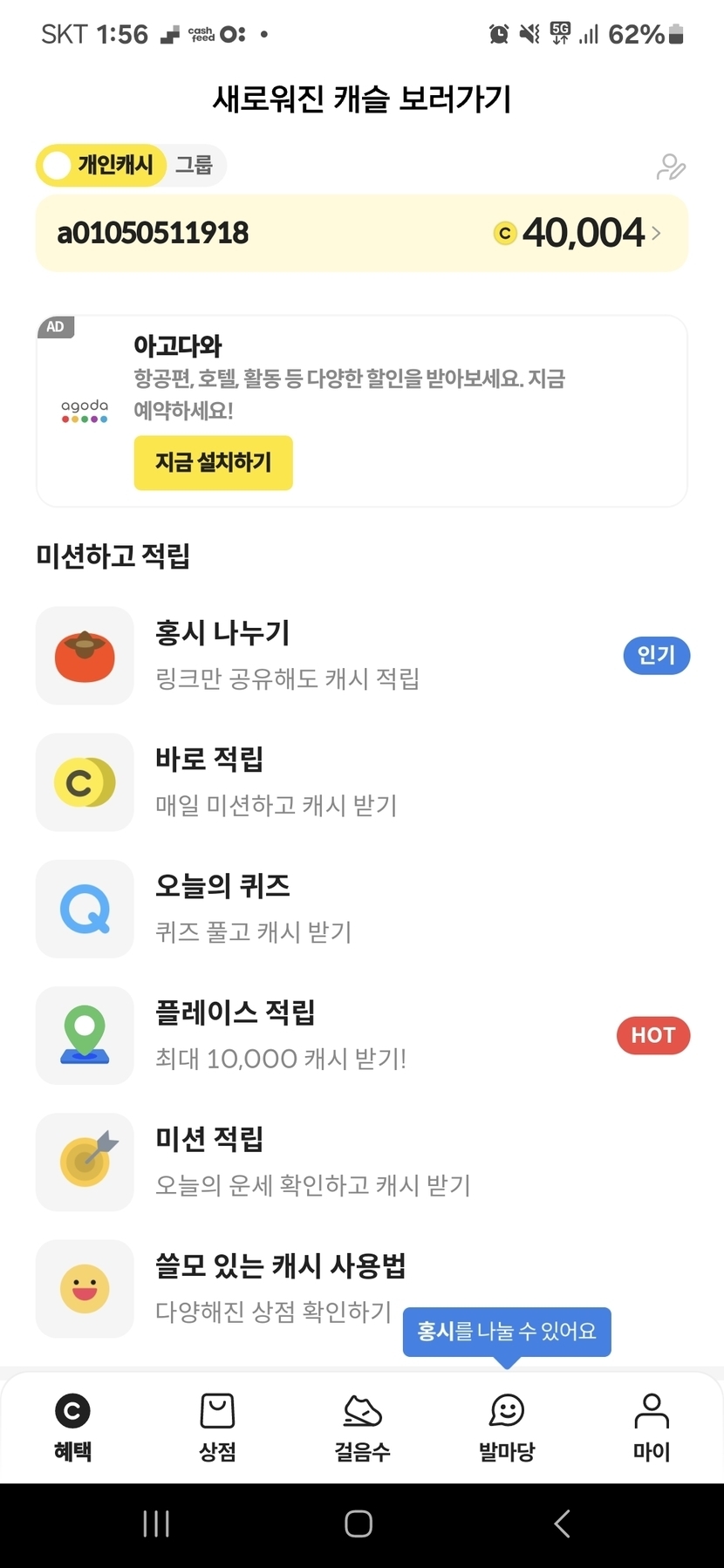Go back with the system back button
The height and width of the screenshot is (1568, 724).
(563, 1524)
